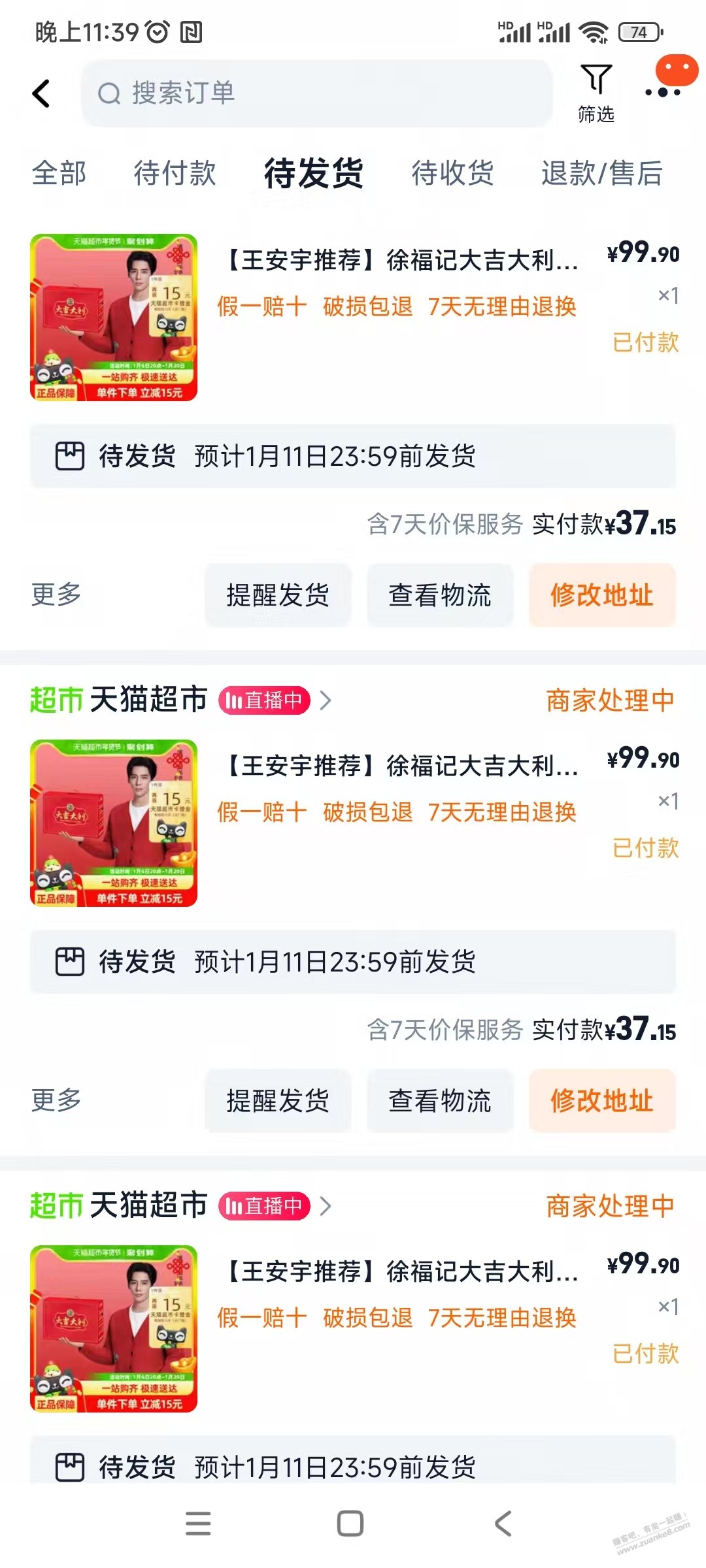
Task: Tap 提醒发货 on the second order
Action: pos(278,1101)
